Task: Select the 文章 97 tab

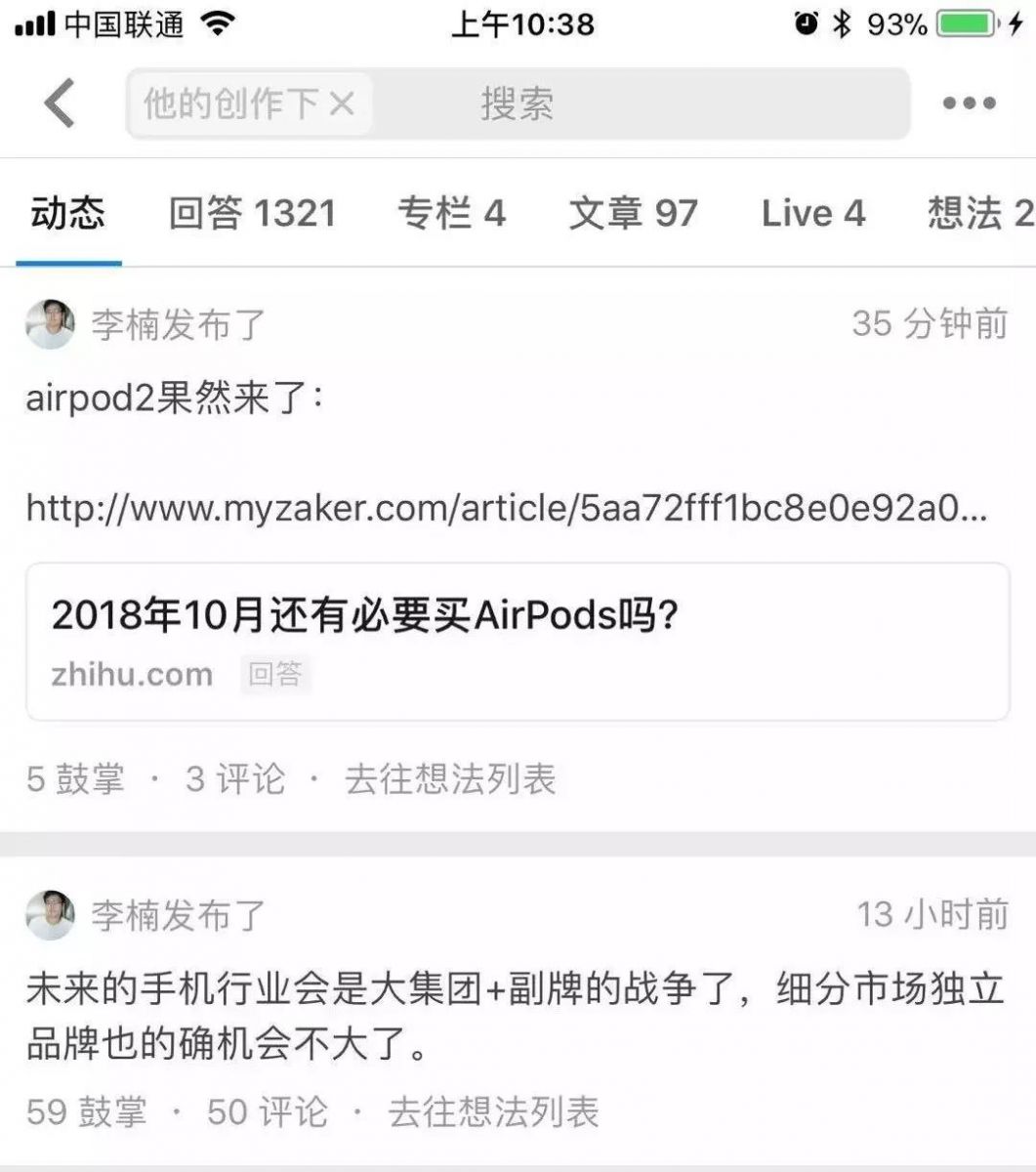Action: pos(633,213)
